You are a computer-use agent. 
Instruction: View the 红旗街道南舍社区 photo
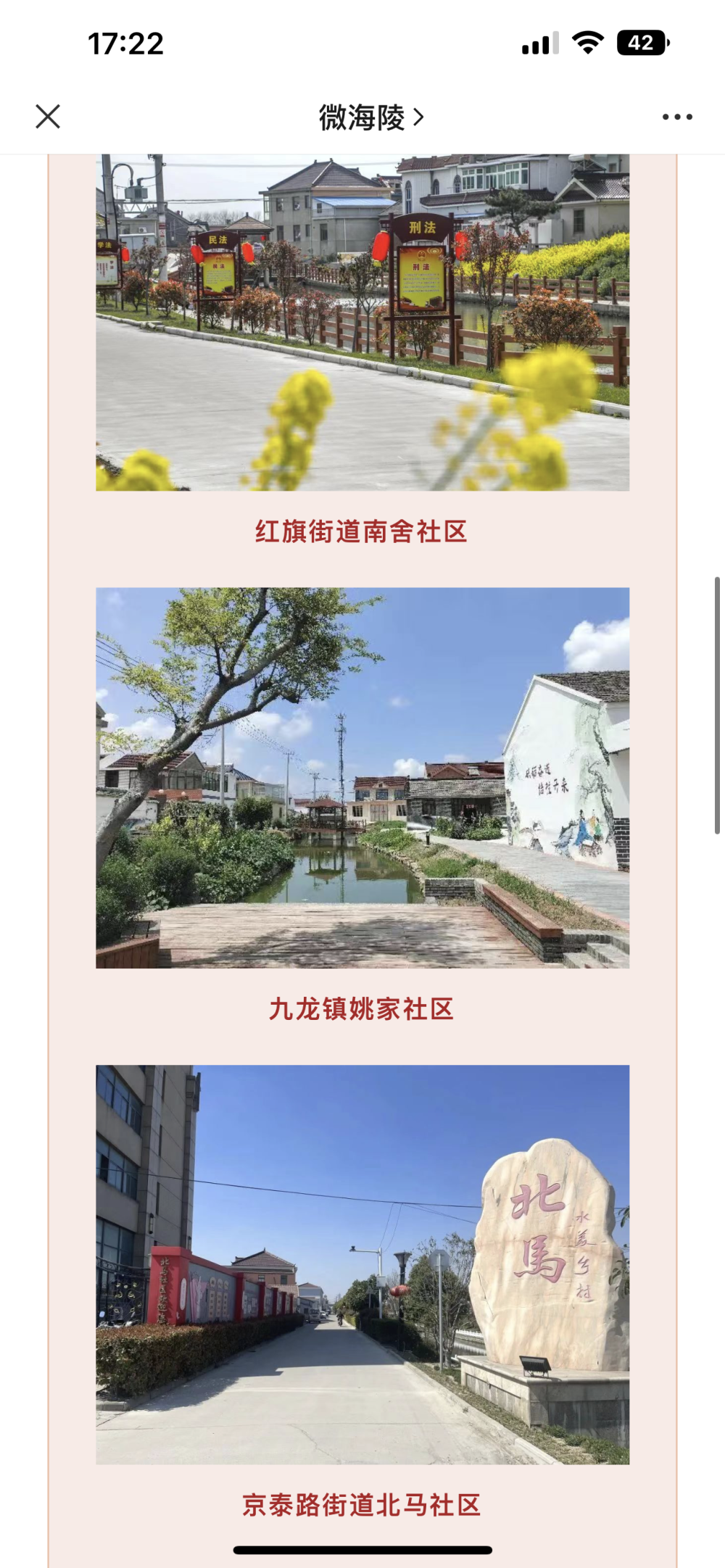point(362,323)
